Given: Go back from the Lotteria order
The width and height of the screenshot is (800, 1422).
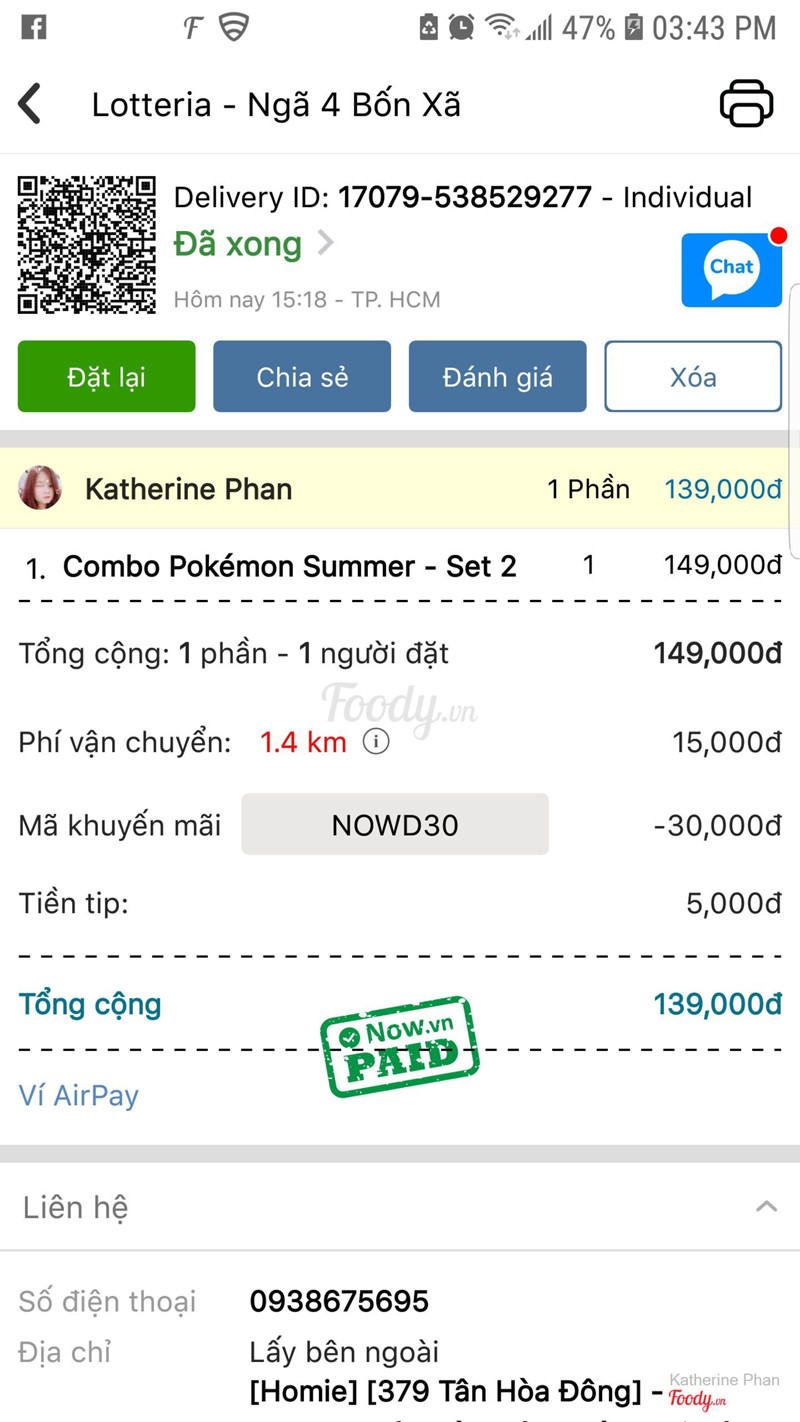Looking at the screenshot, I should coord(30,104).
